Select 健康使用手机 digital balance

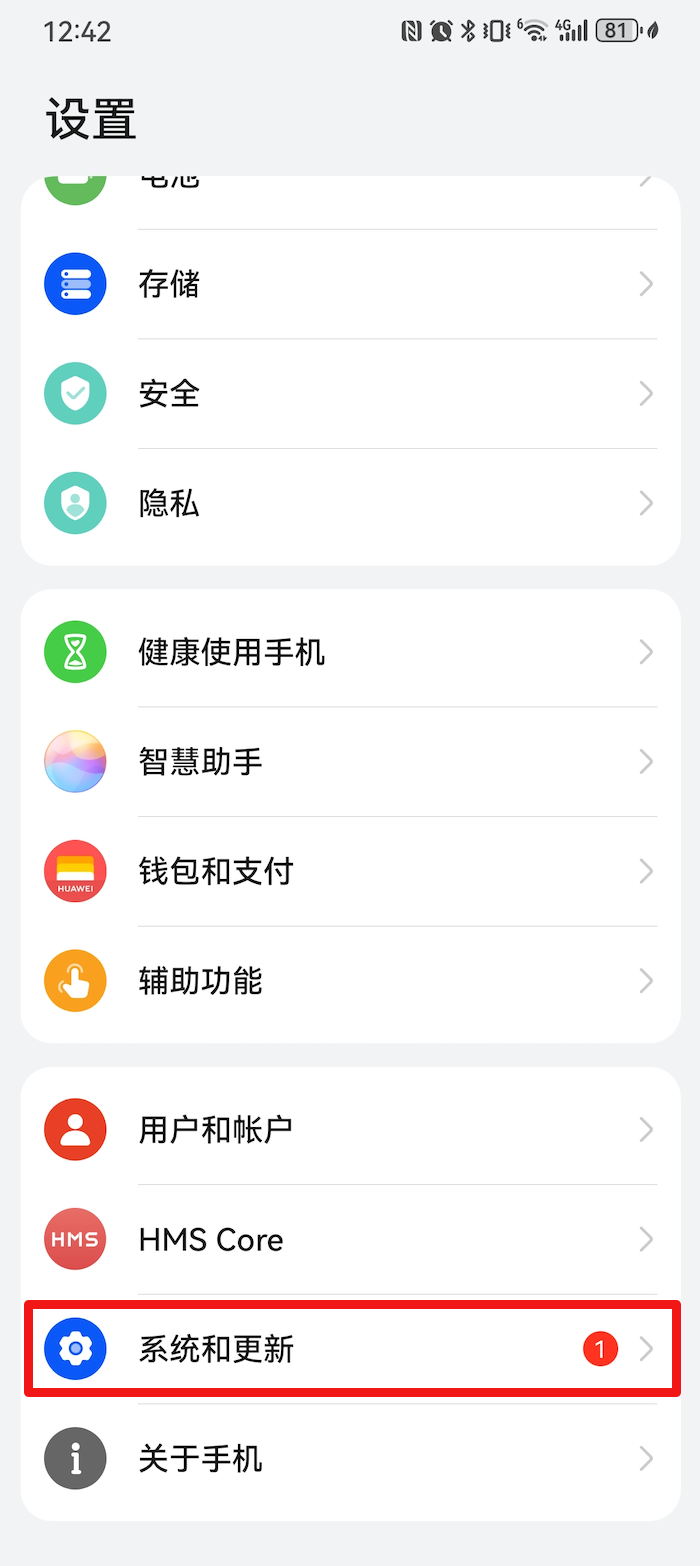click(x=350, y=653)
